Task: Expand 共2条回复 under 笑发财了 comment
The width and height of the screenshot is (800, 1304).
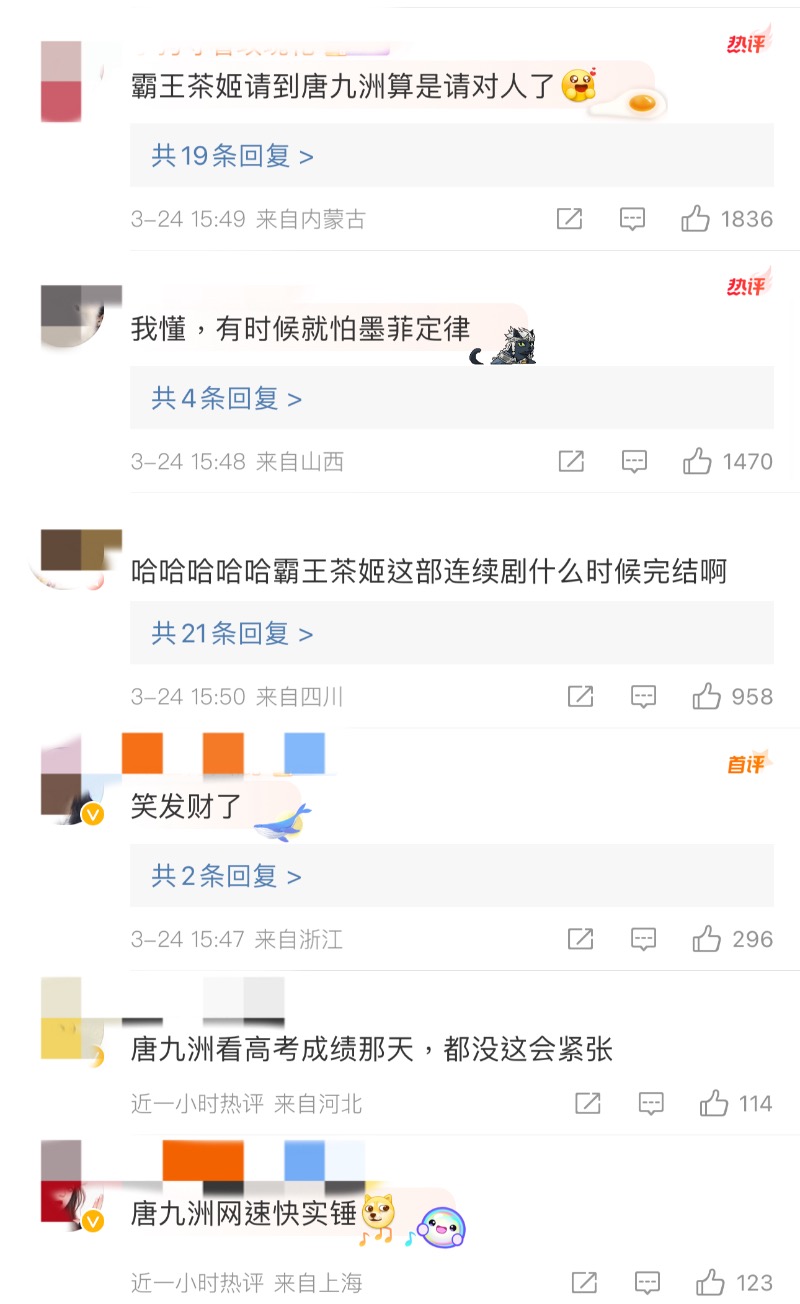Action: (226, 876)
